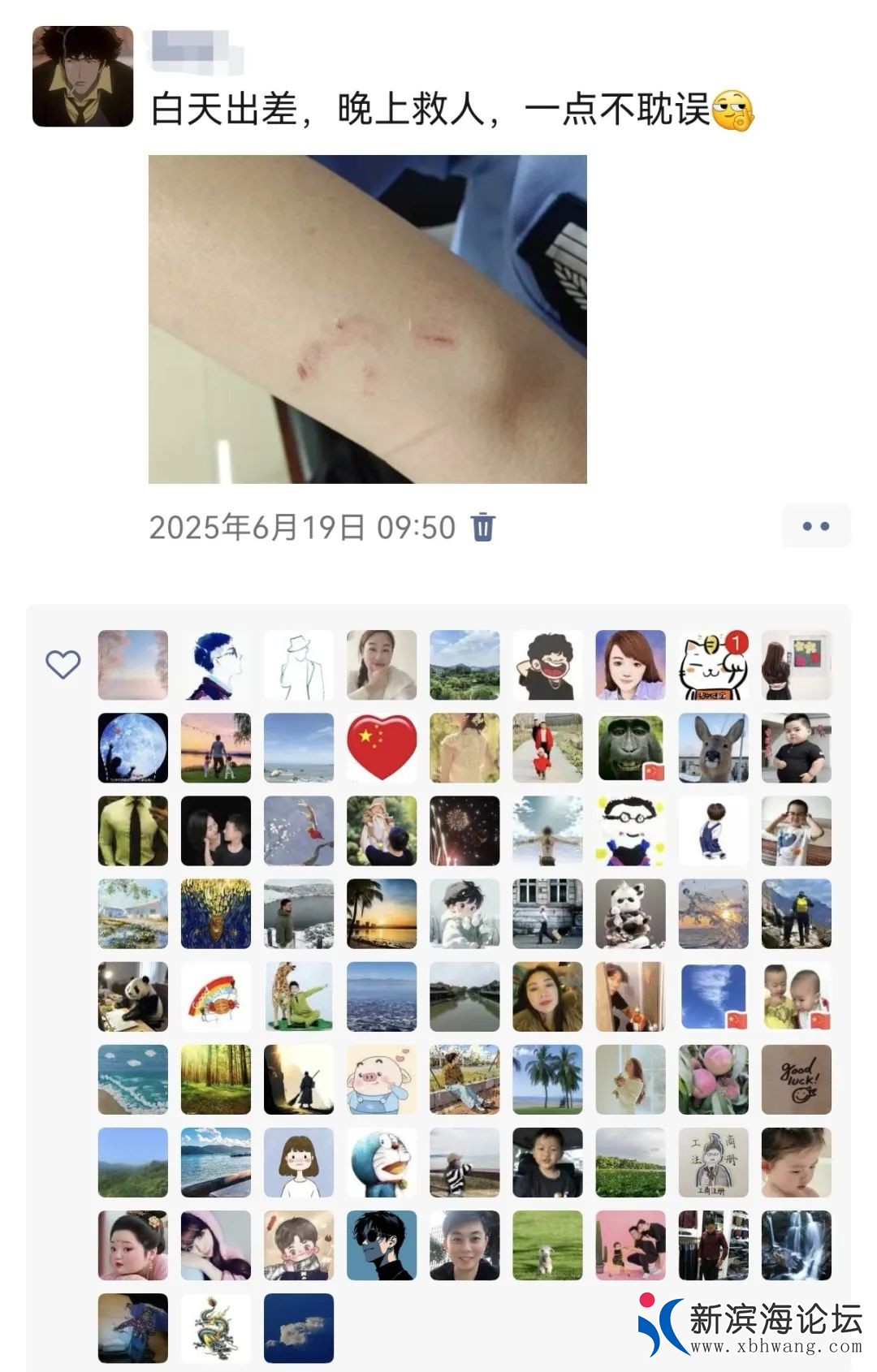Open the liker with peaches avatar
The image size is (877, 1372).
[x=713, y=1079]
